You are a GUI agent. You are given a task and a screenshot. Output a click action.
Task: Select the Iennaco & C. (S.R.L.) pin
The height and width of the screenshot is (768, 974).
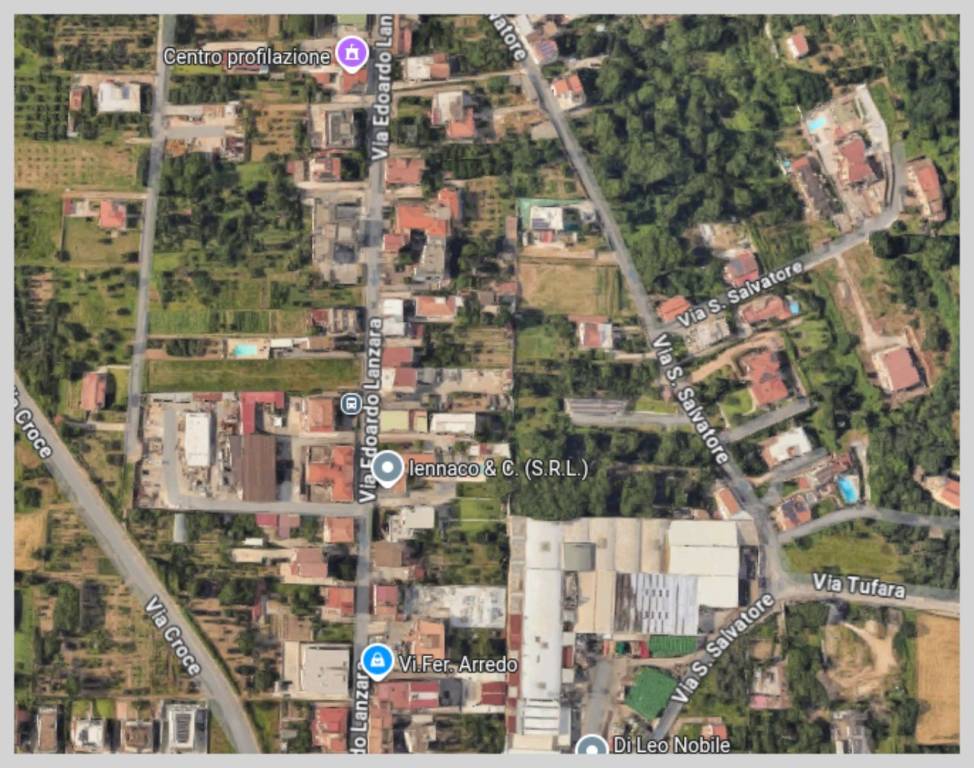[387, 467]
